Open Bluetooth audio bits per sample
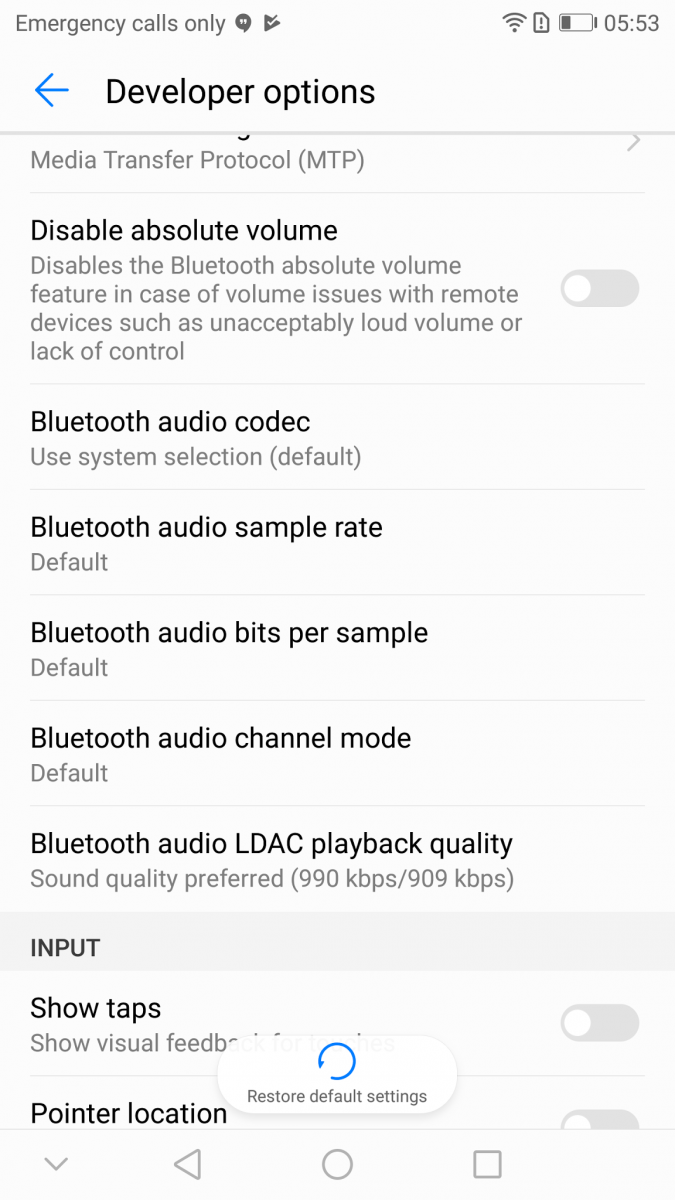Image resolution: width=675 pixels, height=1200 pixels. (337, 649)
